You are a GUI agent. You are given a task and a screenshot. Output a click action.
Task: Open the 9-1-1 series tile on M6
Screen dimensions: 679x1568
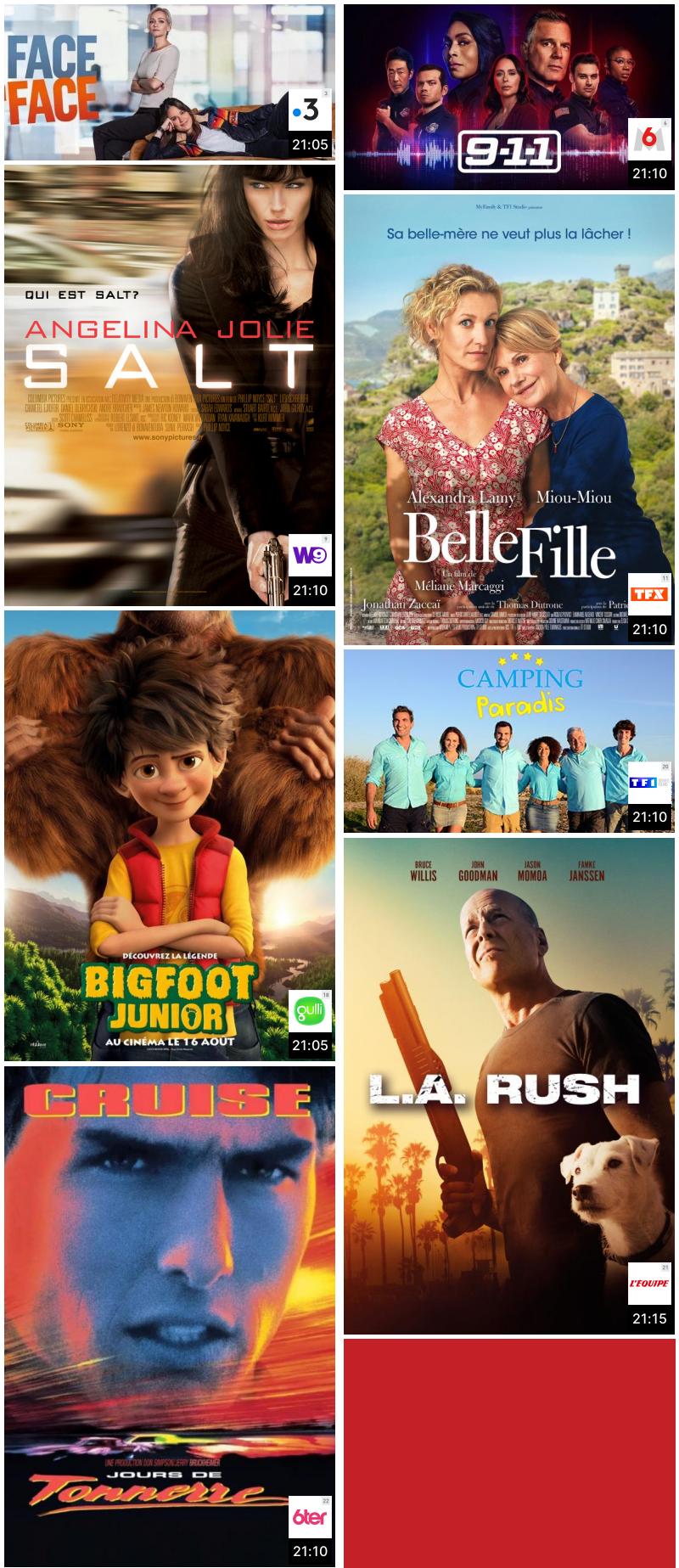pyautogui.click(x=508, y=97)
